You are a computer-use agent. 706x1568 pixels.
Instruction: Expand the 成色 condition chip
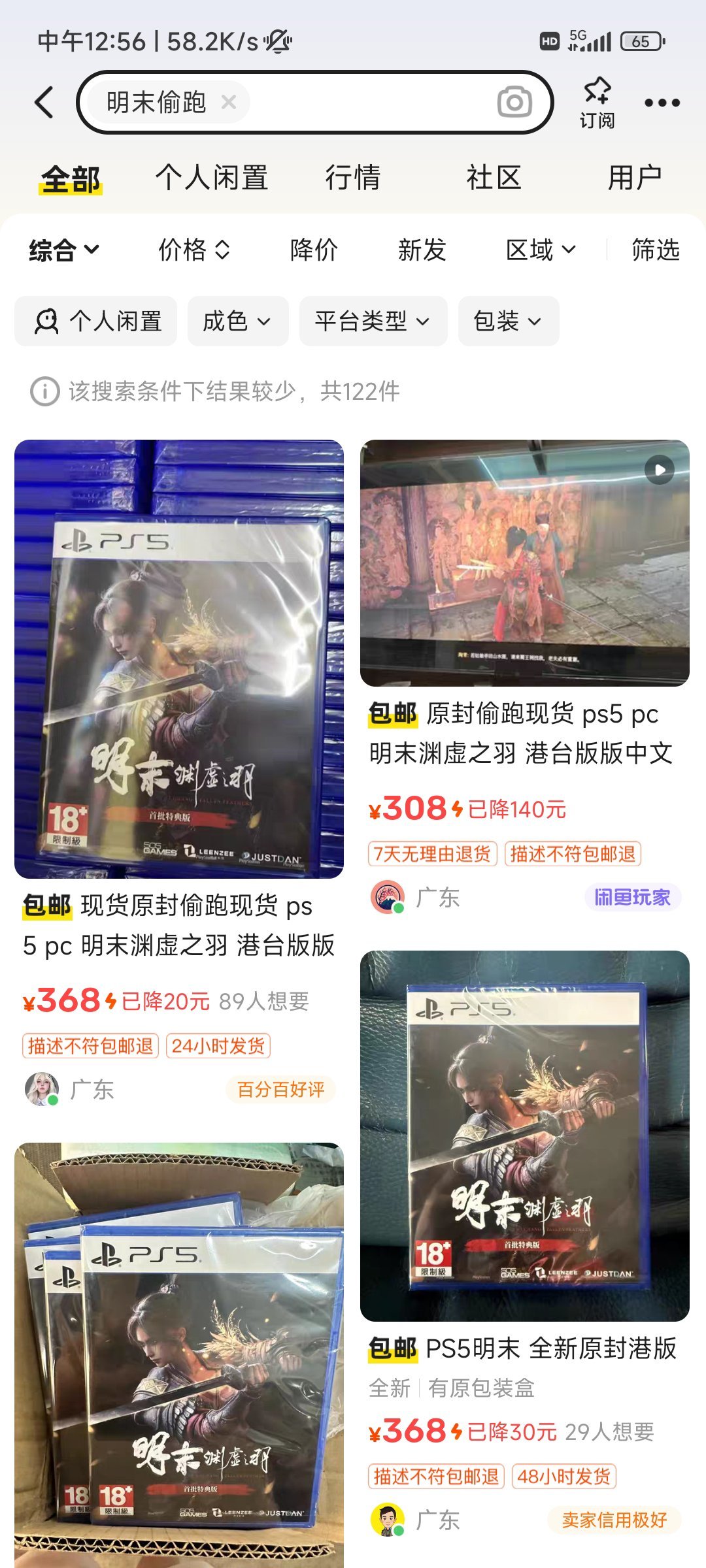237,321
